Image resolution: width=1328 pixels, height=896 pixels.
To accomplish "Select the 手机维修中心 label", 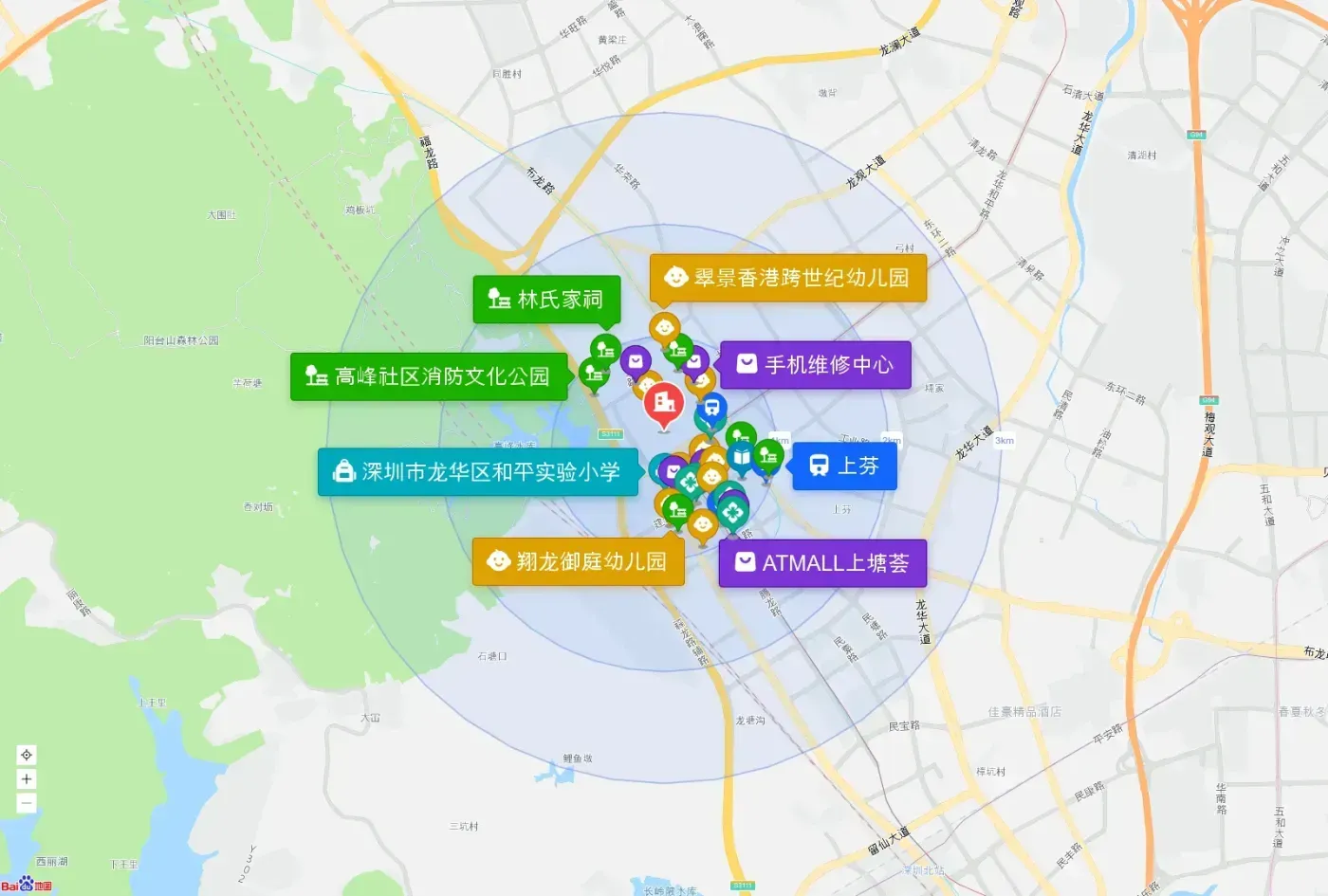I will pos(816,365).
